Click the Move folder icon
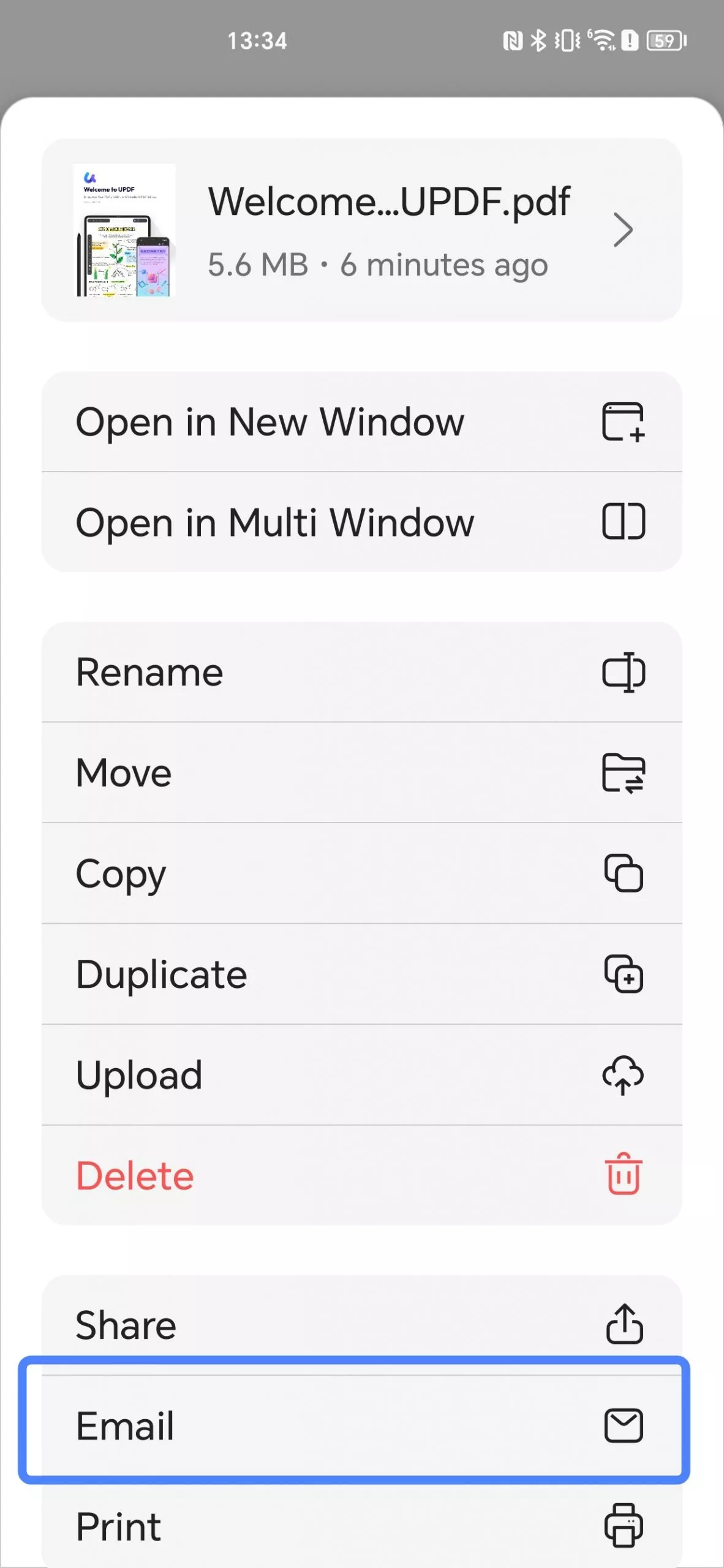The image size is (724, 1568). 624,772
